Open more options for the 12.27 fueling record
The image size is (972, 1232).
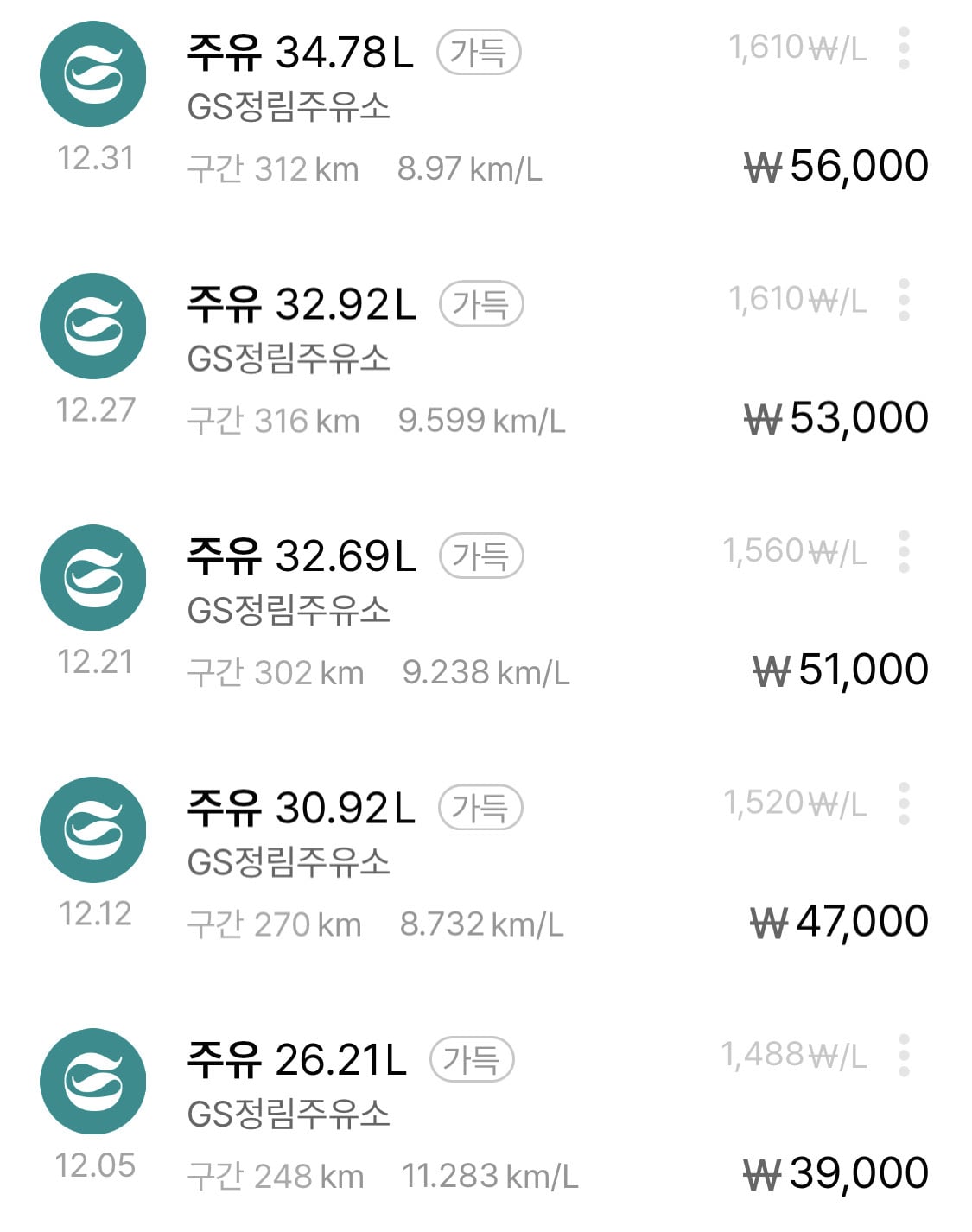[904, 300]
